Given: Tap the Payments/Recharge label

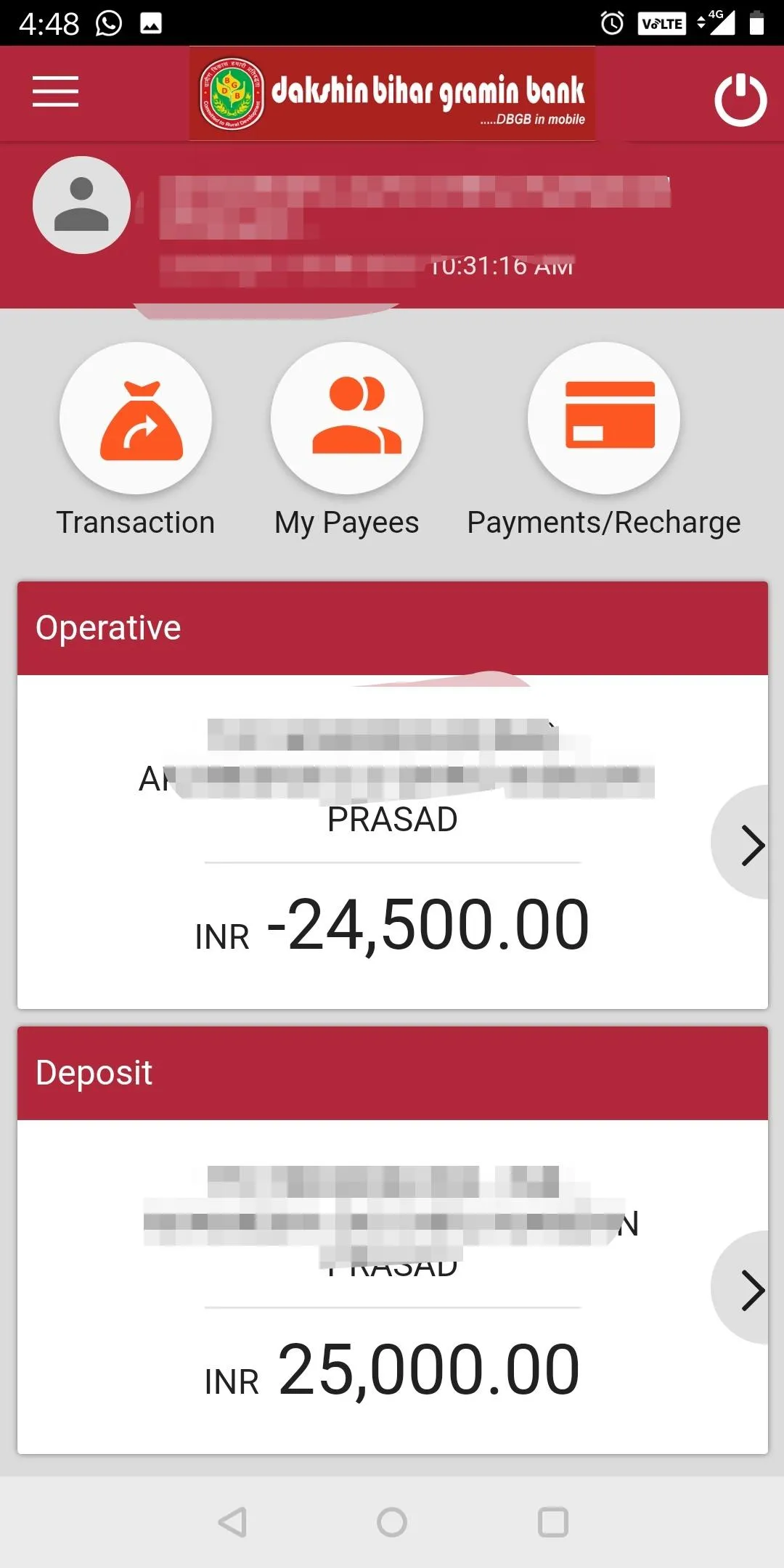Looking at the screenshot, I should tap(603, 520).
